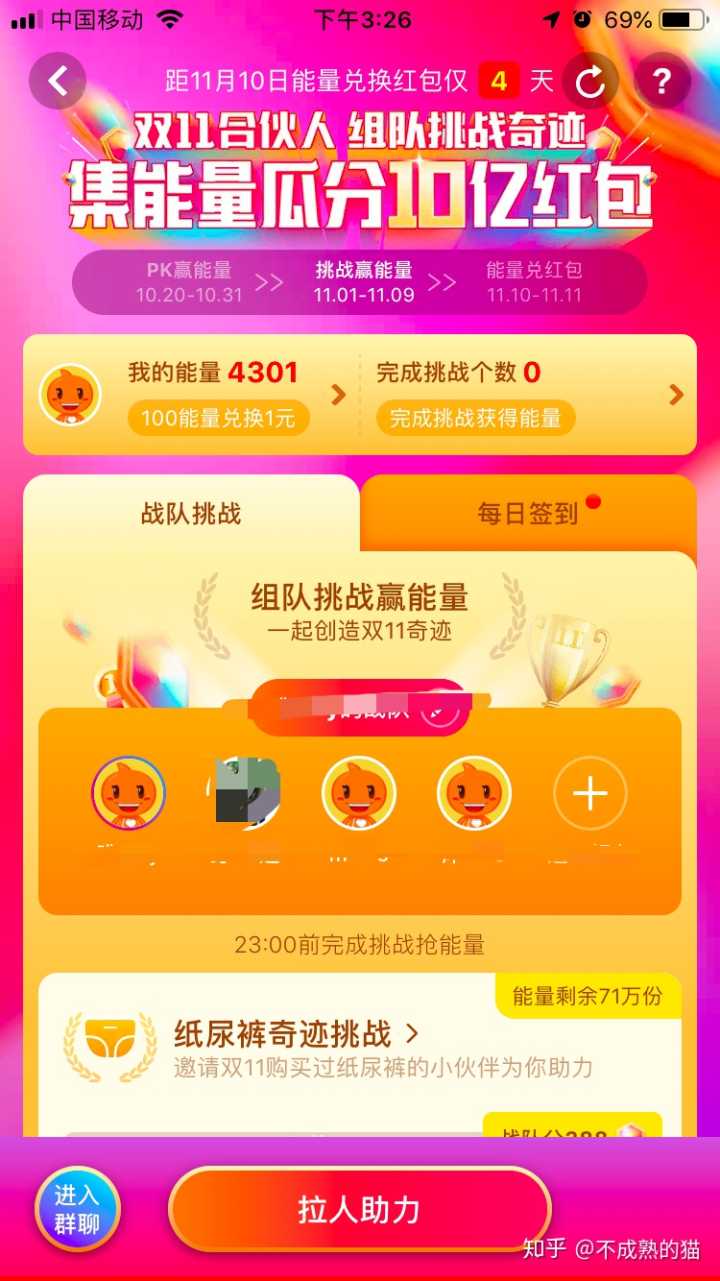Go back using the top-left arrow
720x1281 pixels.
click(57, 81)
